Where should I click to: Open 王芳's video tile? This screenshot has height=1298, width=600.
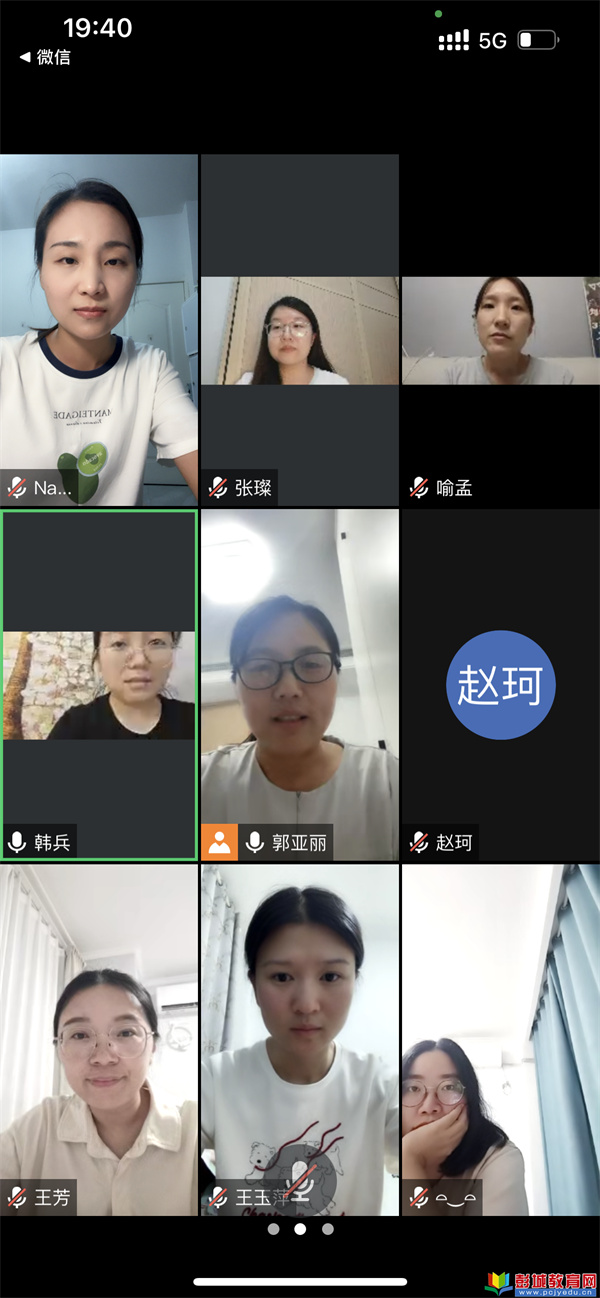click(99, 1040)
